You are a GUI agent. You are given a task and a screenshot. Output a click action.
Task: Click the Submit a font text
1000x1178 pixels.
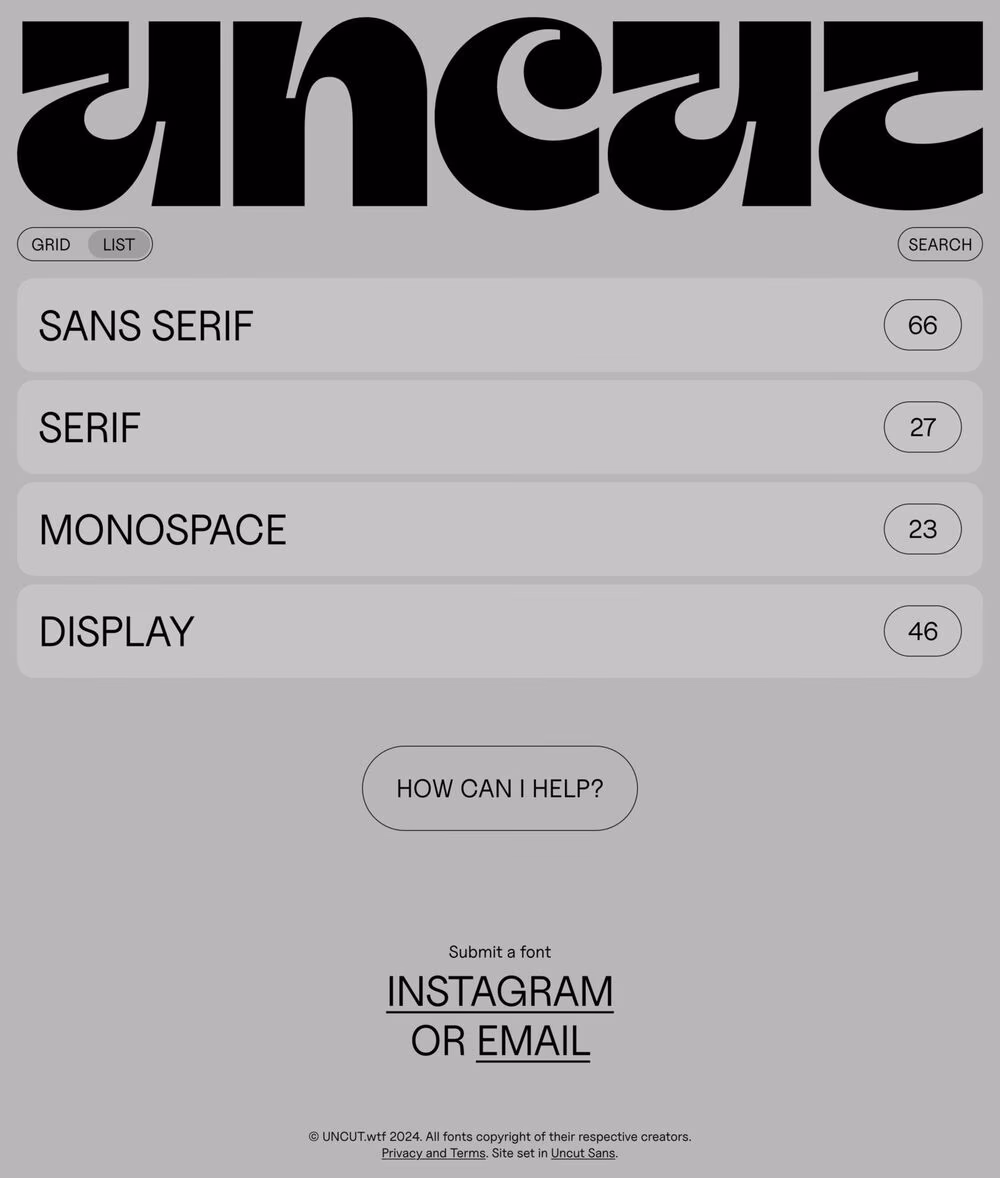pyautogui.click(x=499, y=952)
